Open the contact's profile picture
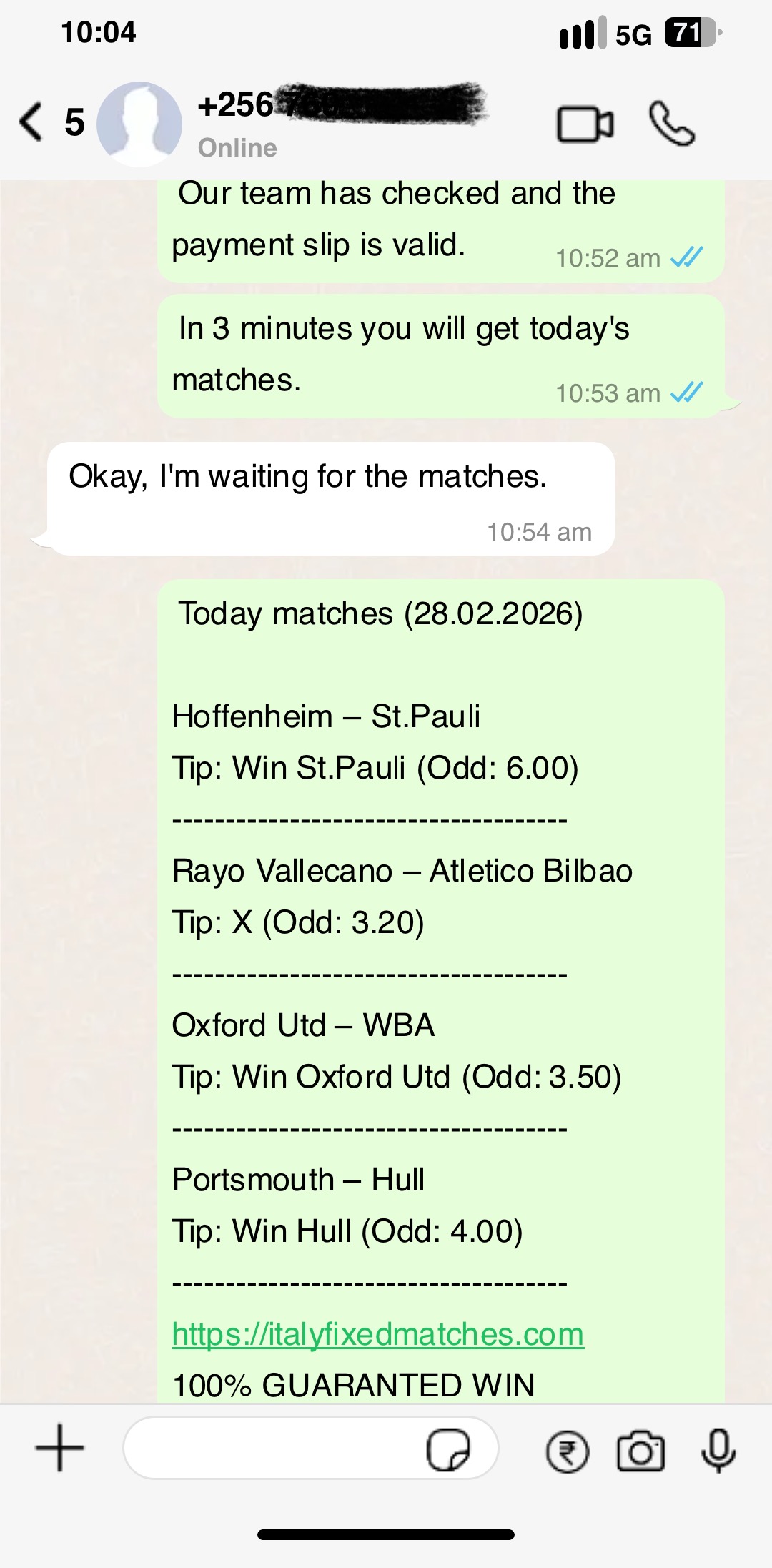 (x=139, y=124)
